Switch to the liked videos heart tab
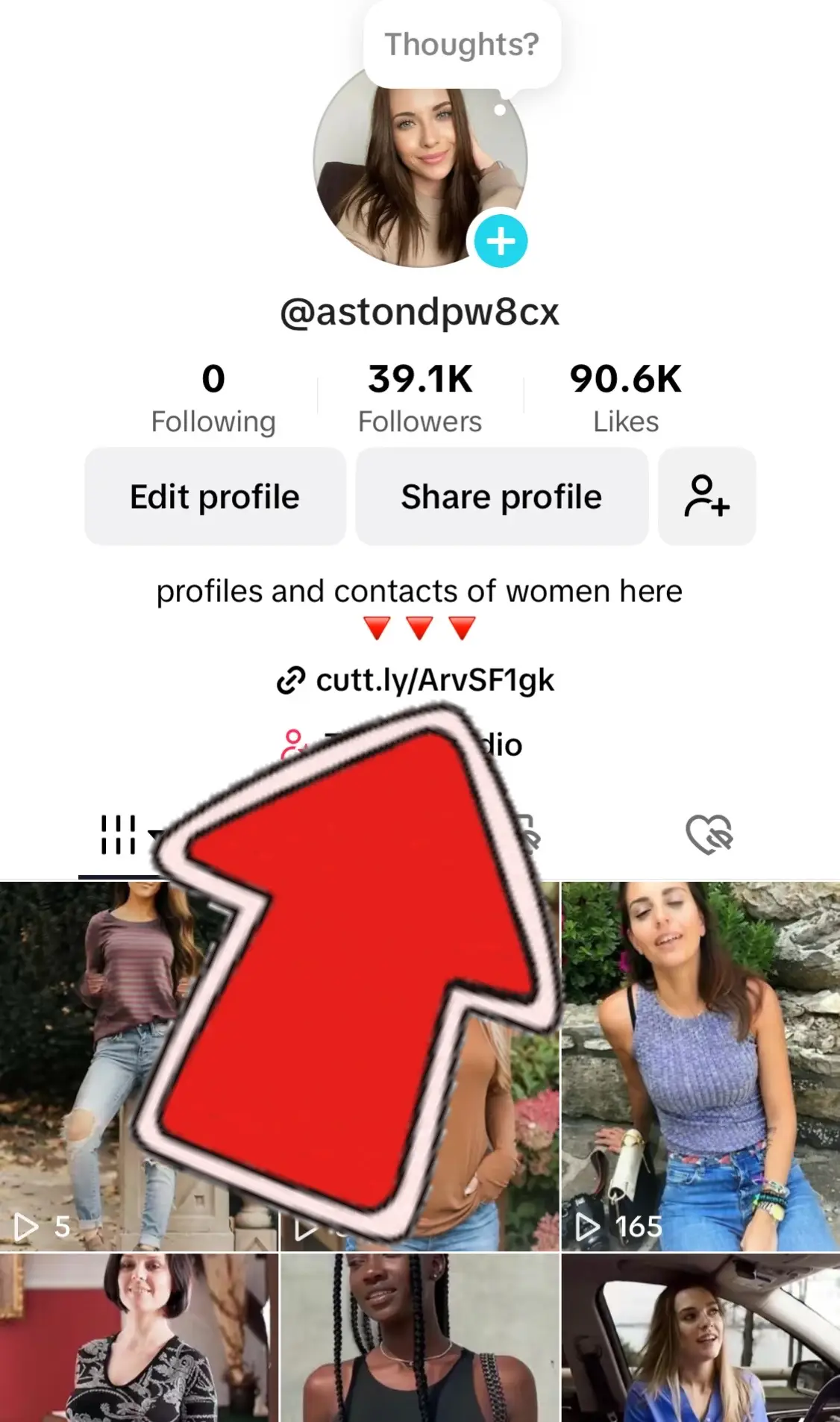840x1422 pixels. pos(709,835)
